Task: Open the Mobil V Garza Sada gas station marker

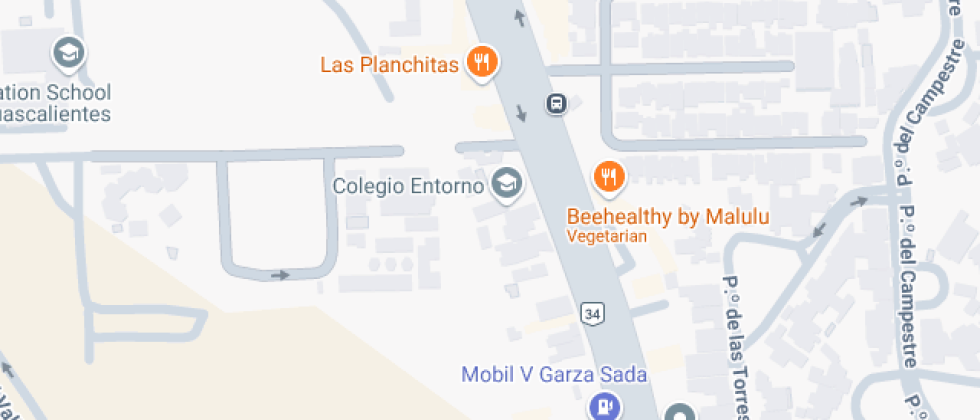Action: pyautogui.click(x=604, y=406)
